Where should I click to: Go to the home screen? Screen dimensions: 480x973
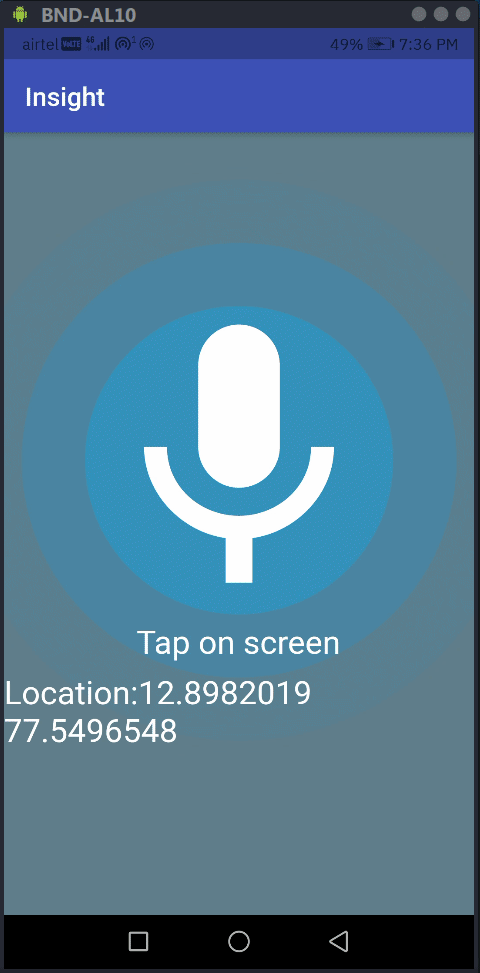coord(239,941)
